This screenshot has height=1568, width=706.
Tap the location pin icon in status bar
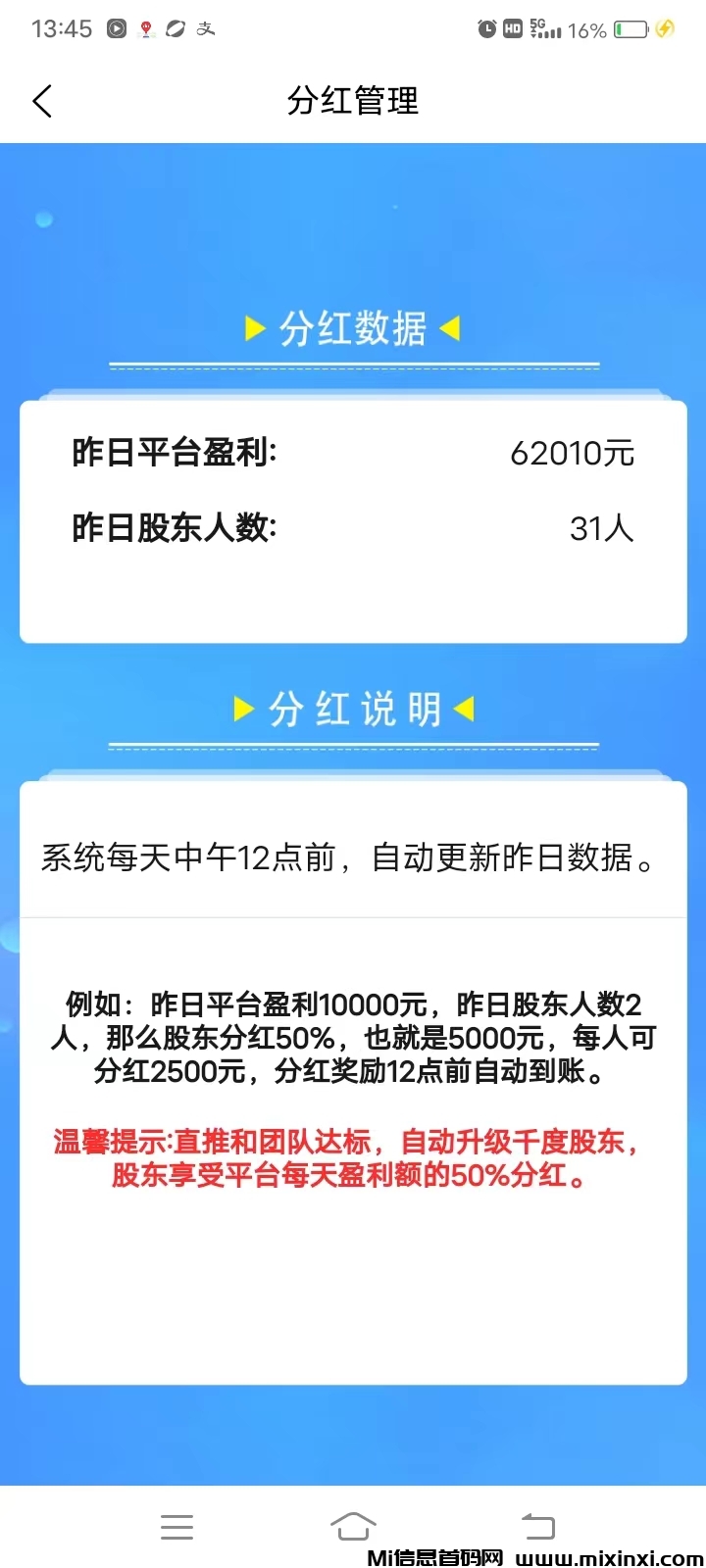point(147,28)
